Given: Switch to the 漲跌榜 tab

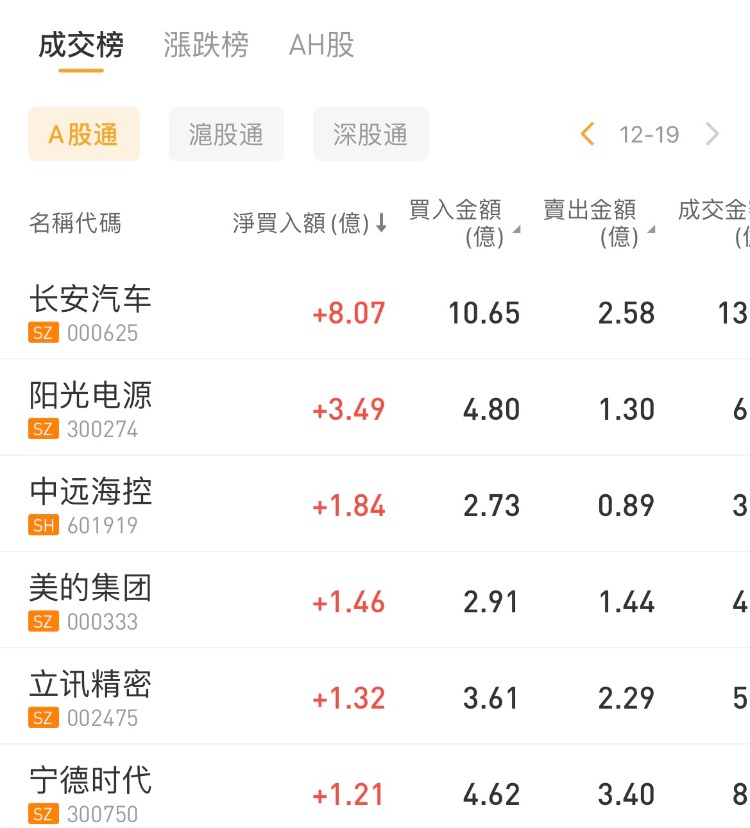Looking at the screenshot, I should (206, 45).
